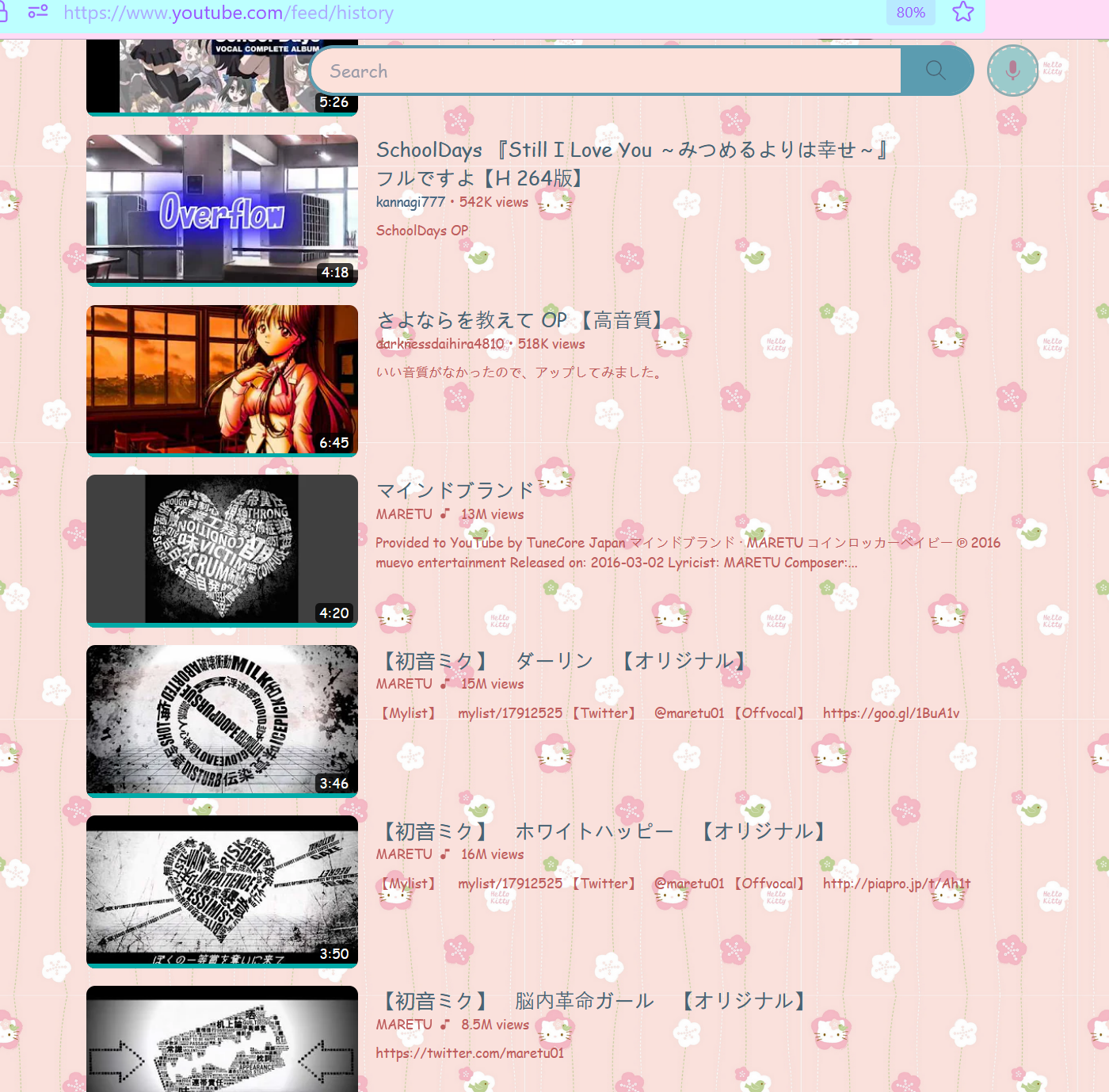Open the MARETU channel under 脳内革命ガール

(x=404, y=1025)
